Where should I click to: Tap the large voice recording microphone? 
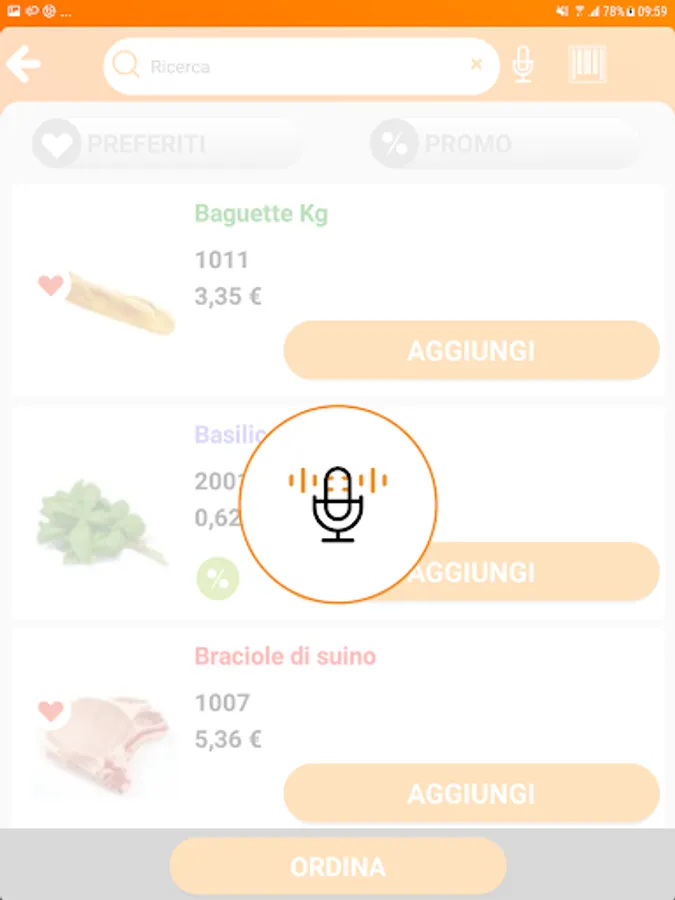tap(338, 504)
